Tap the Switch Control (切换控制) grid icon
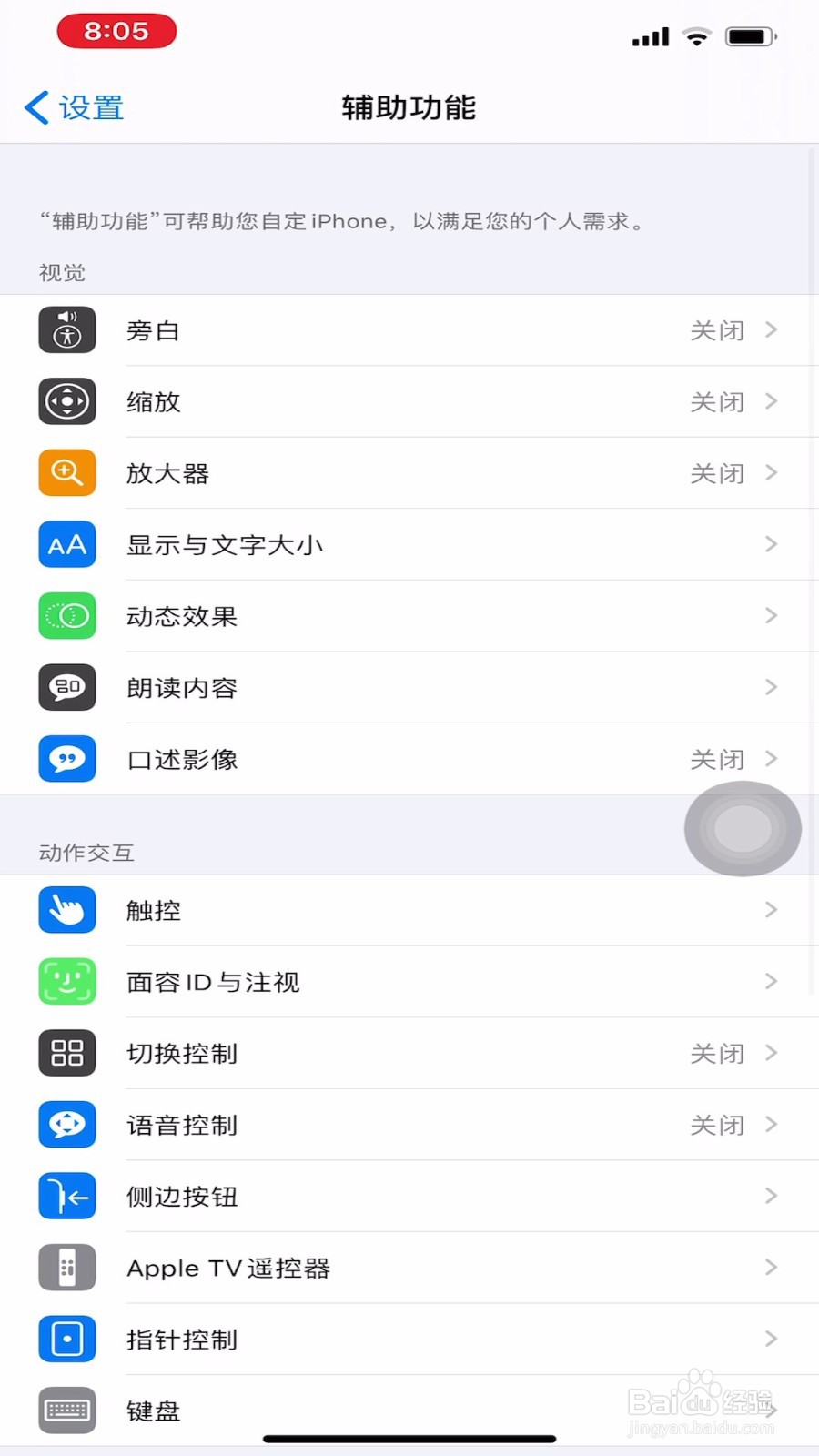The height and width of the screenshot is (1456, 819). point(66,1052)
